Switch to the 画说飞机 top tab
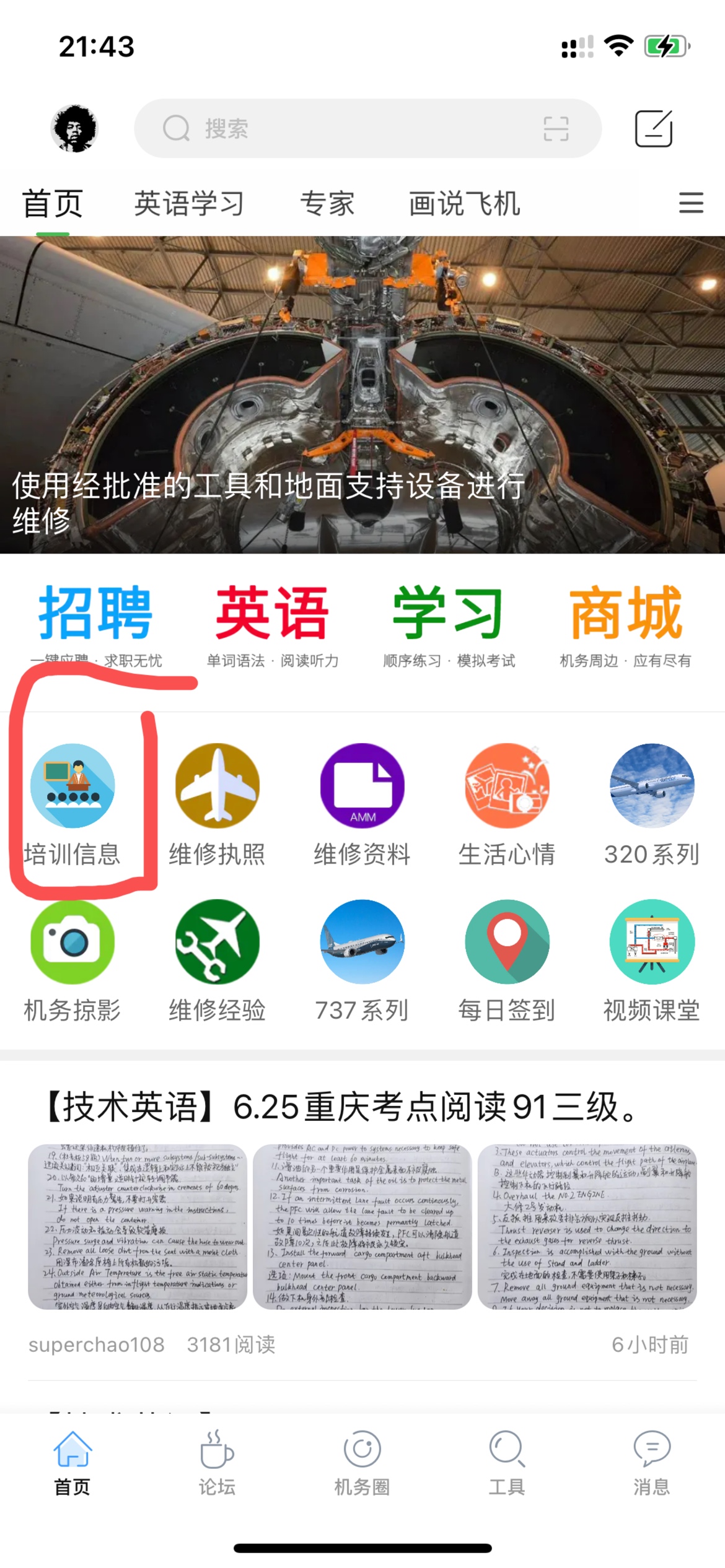The image size is (725, 1568). click(464, 204)
